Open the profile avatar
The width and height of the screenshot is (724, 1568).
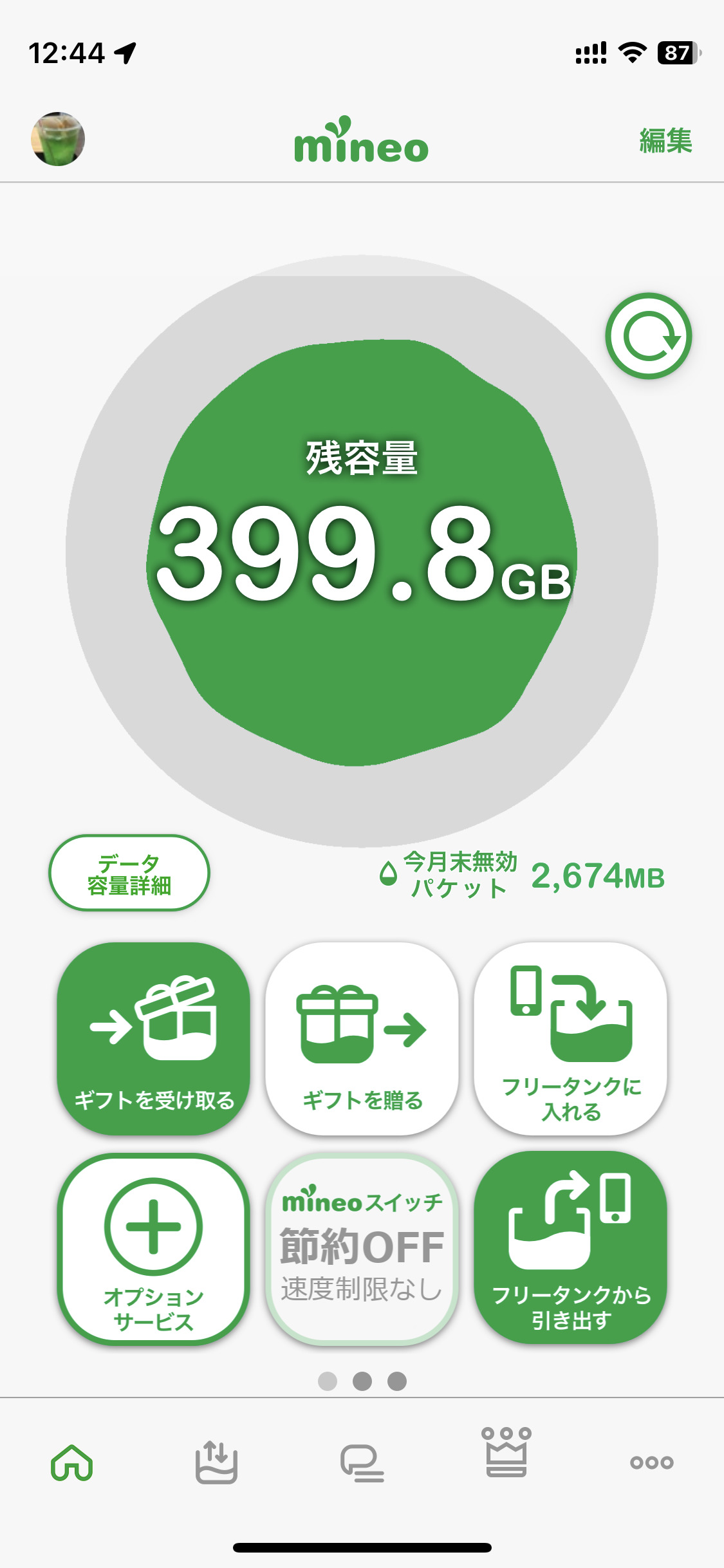coord(58,139)
